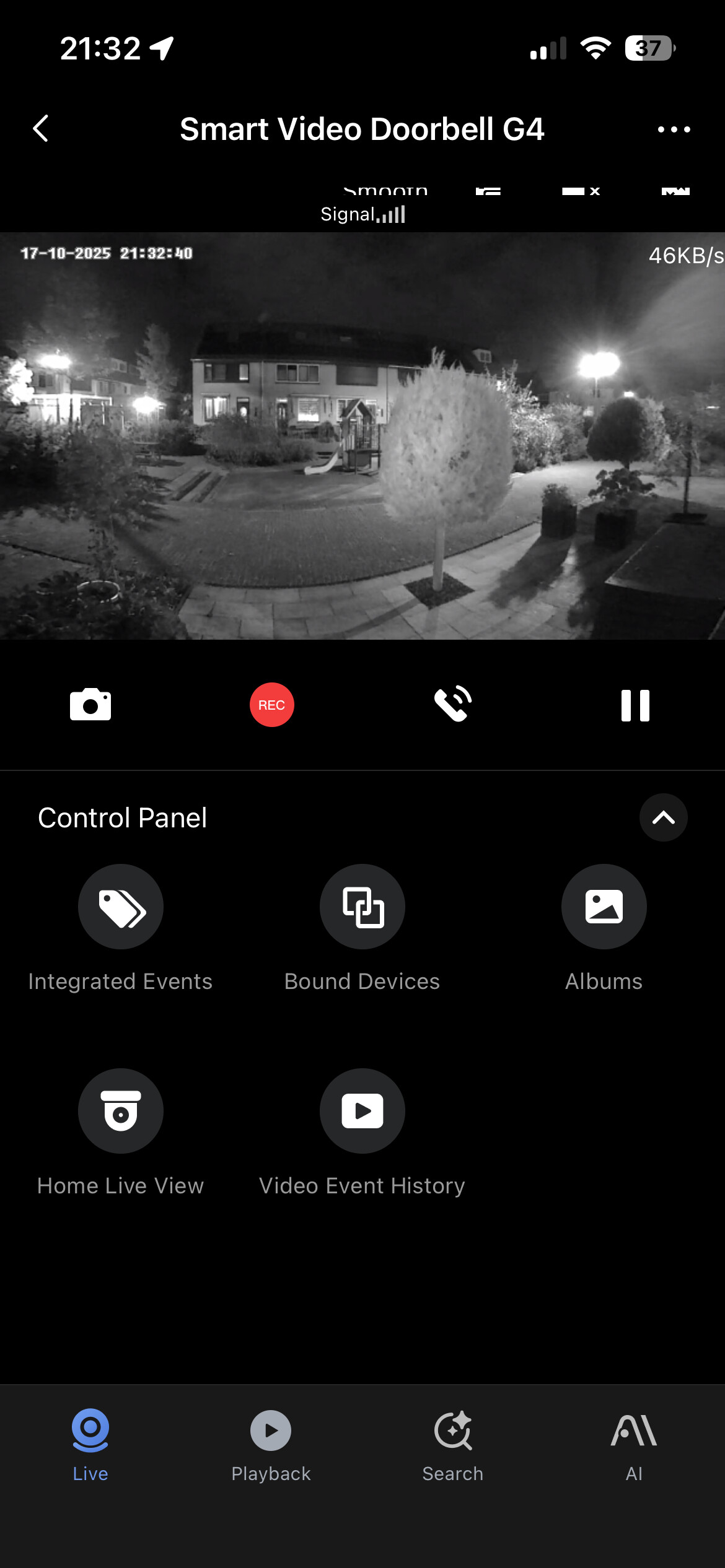725x1568 pixels.
Task: Open Home Live View
Action: (121, 1111)
